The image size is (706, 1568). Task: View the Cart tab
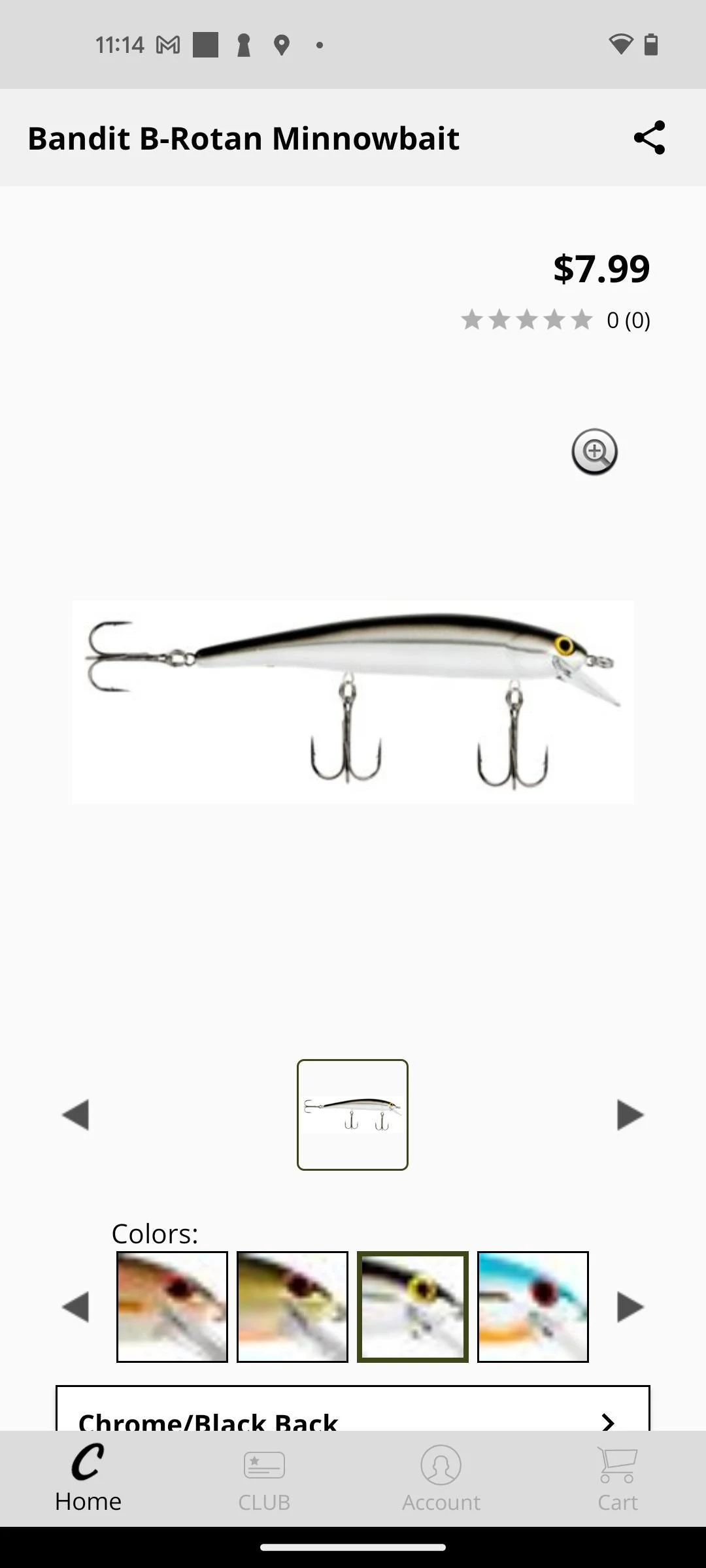[x=618, y=1478]
